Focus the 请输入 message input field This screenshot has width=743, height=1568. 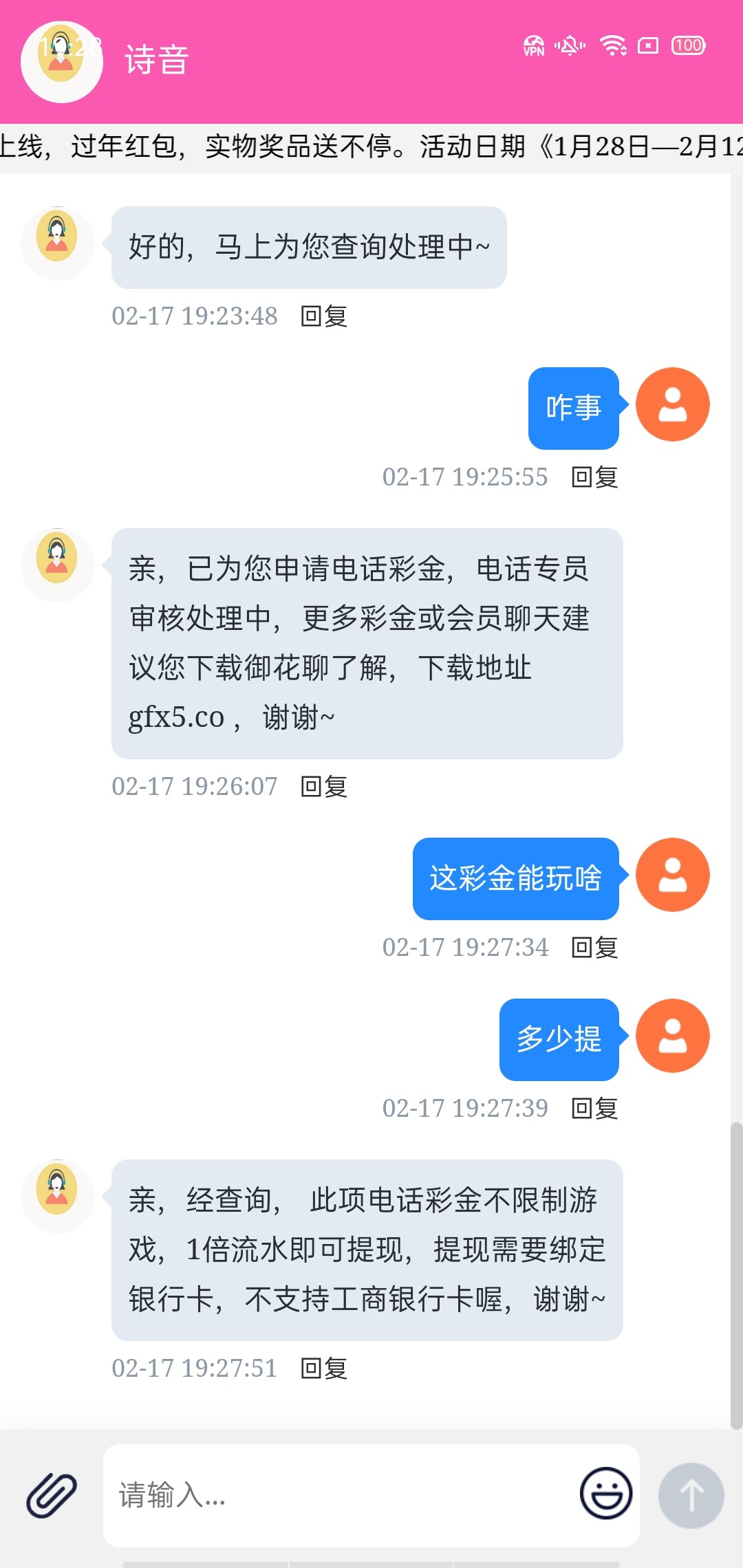pos(337,1495)
